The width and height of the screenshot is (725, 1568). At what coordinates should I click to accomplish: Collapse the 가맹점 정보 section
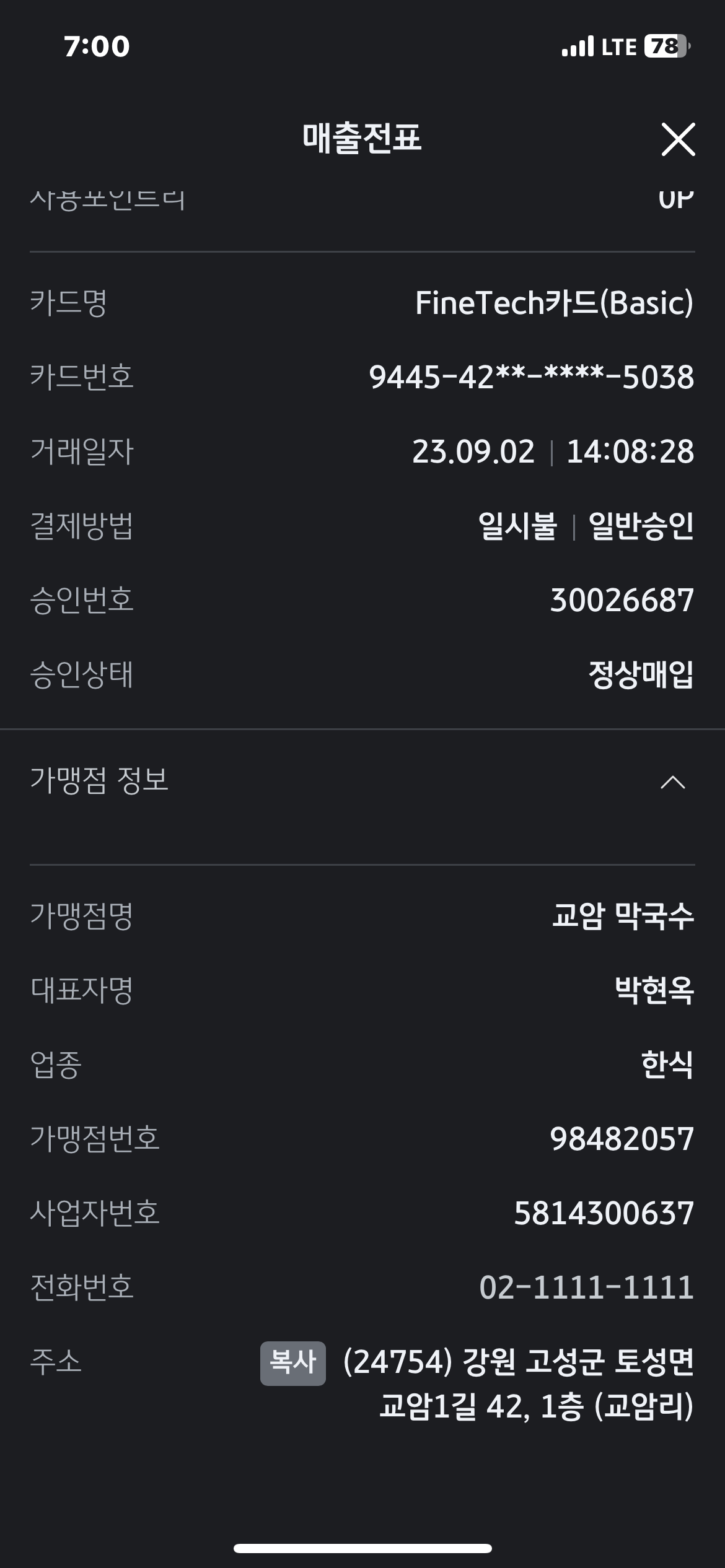(x=672, y=782)
